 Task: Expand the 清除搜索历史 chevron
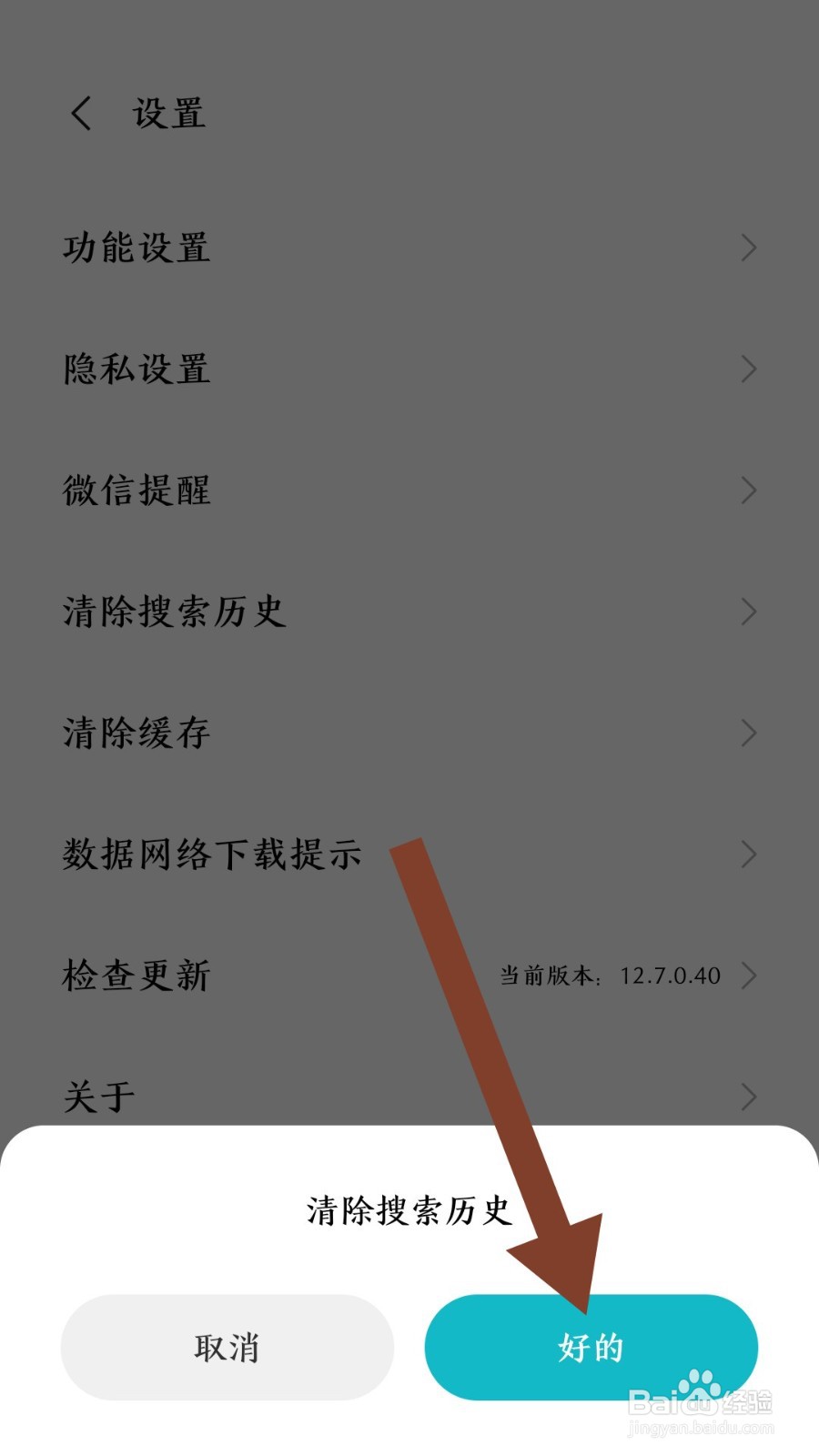pyautogui.click(x=748, y=611)
